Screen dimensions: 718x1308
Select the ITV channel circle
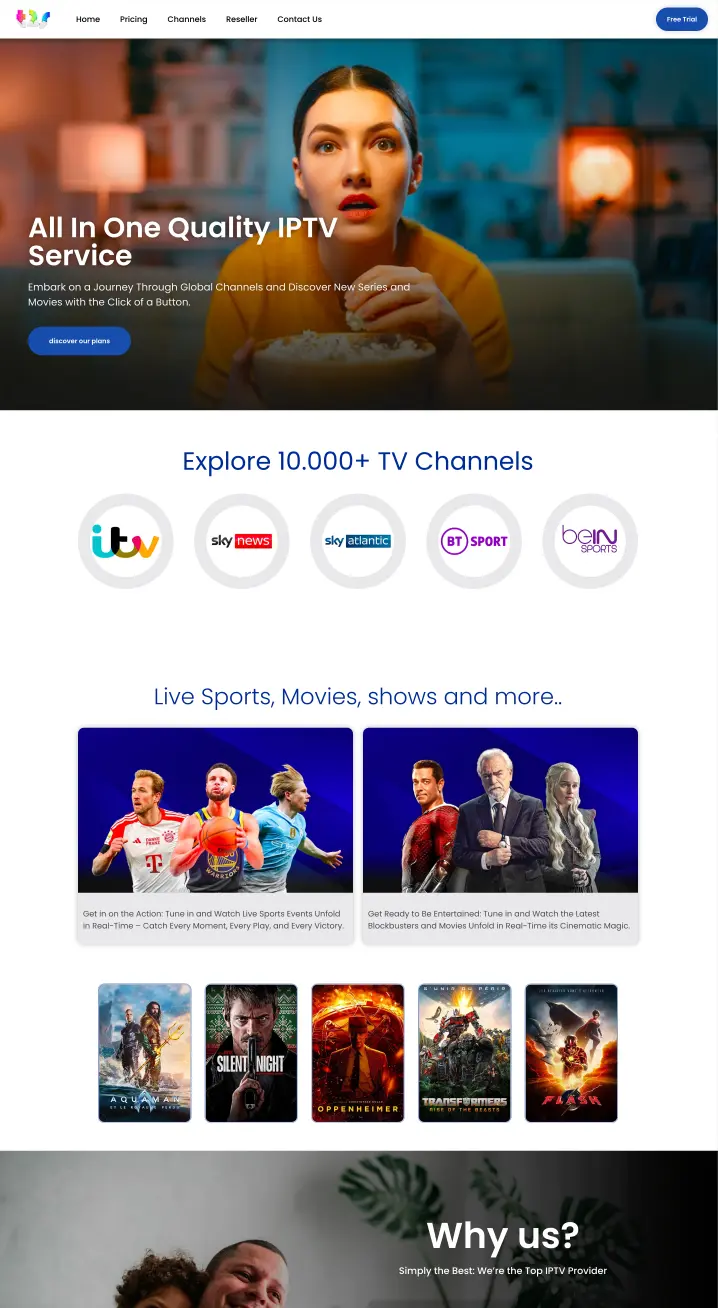(126, 541)
